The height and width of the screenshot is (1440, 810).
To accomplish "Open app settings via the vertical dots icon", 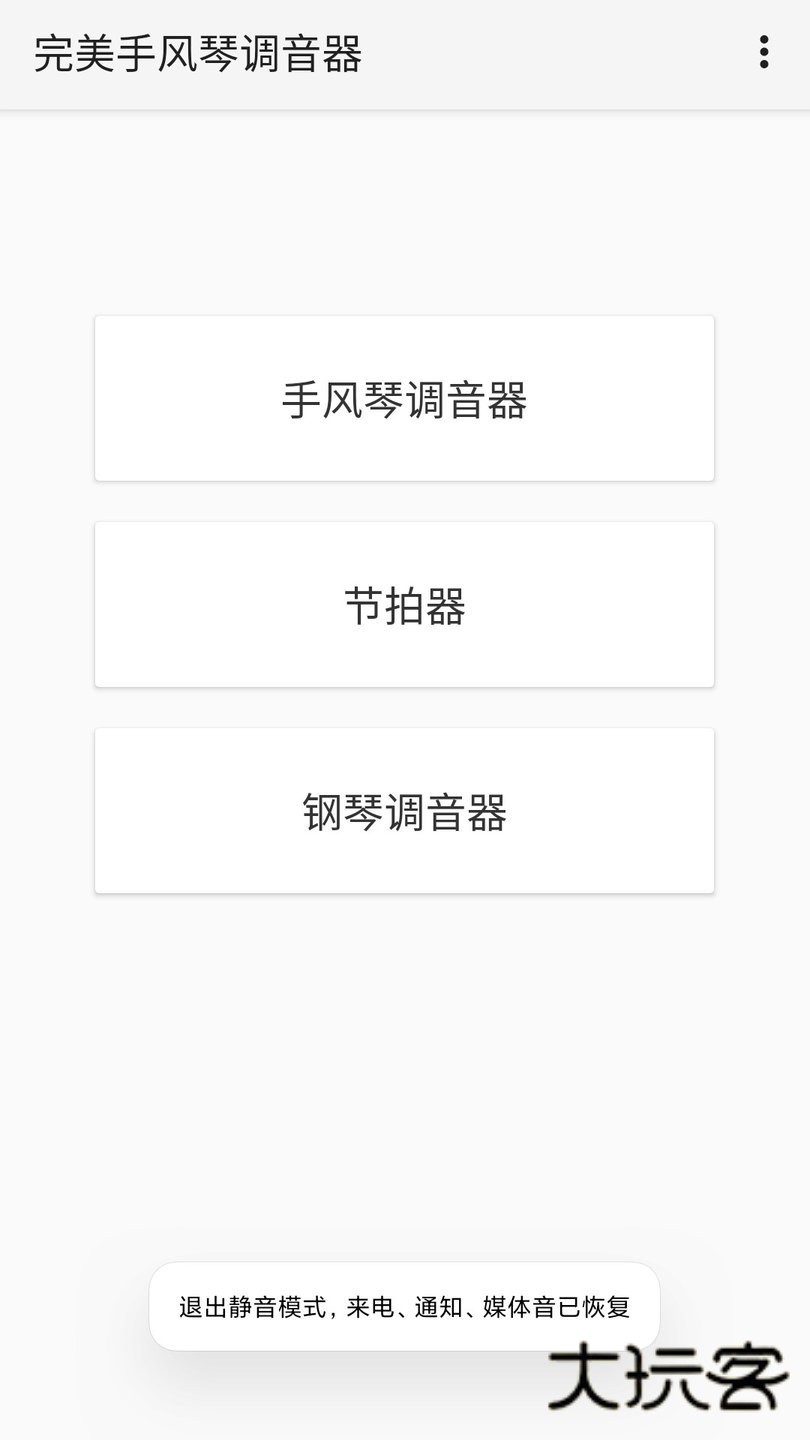I will click(763, 54).
